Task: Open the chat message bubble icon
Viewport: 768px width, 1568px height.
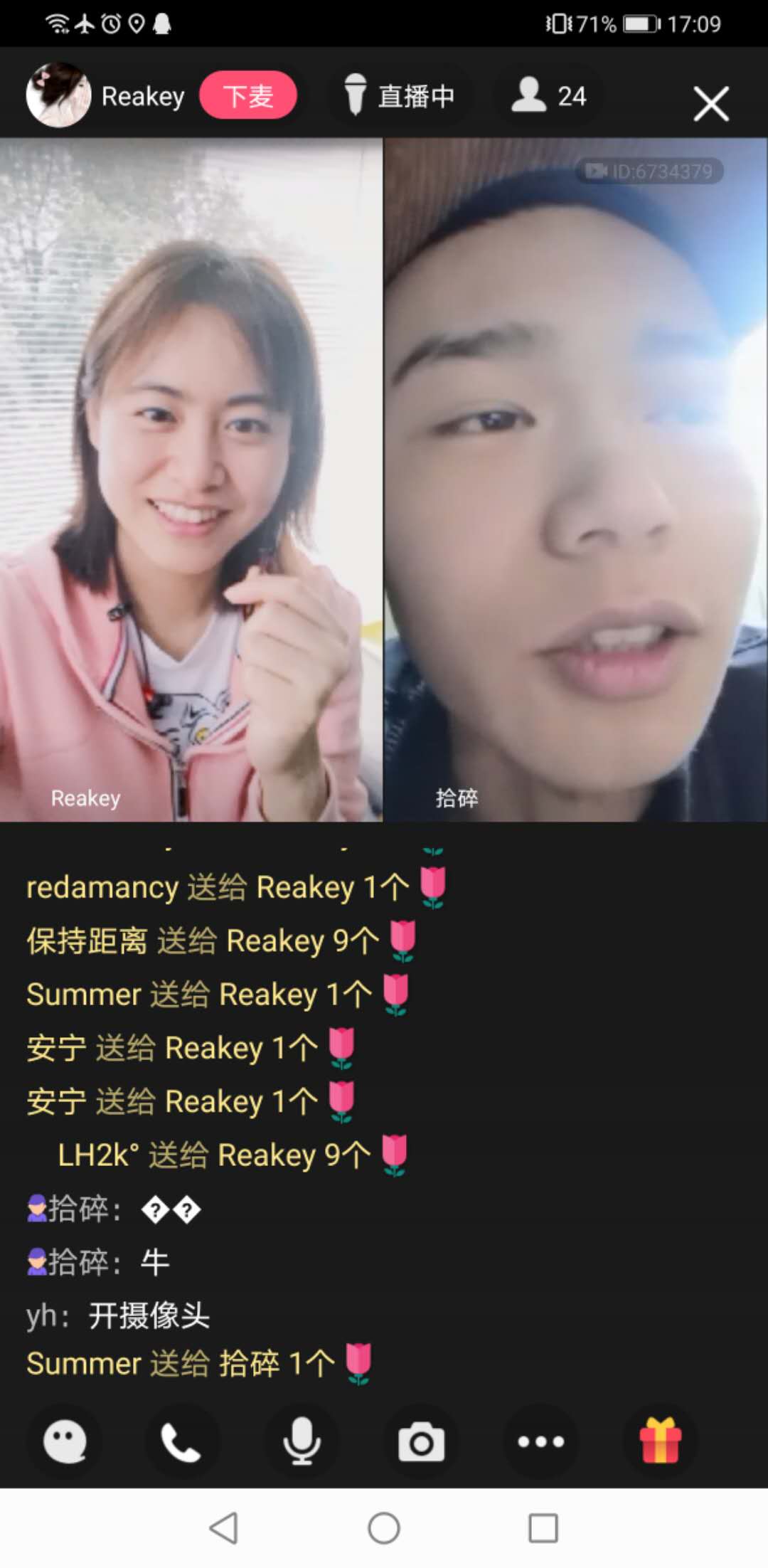Action: click(x=65, y=1441)
